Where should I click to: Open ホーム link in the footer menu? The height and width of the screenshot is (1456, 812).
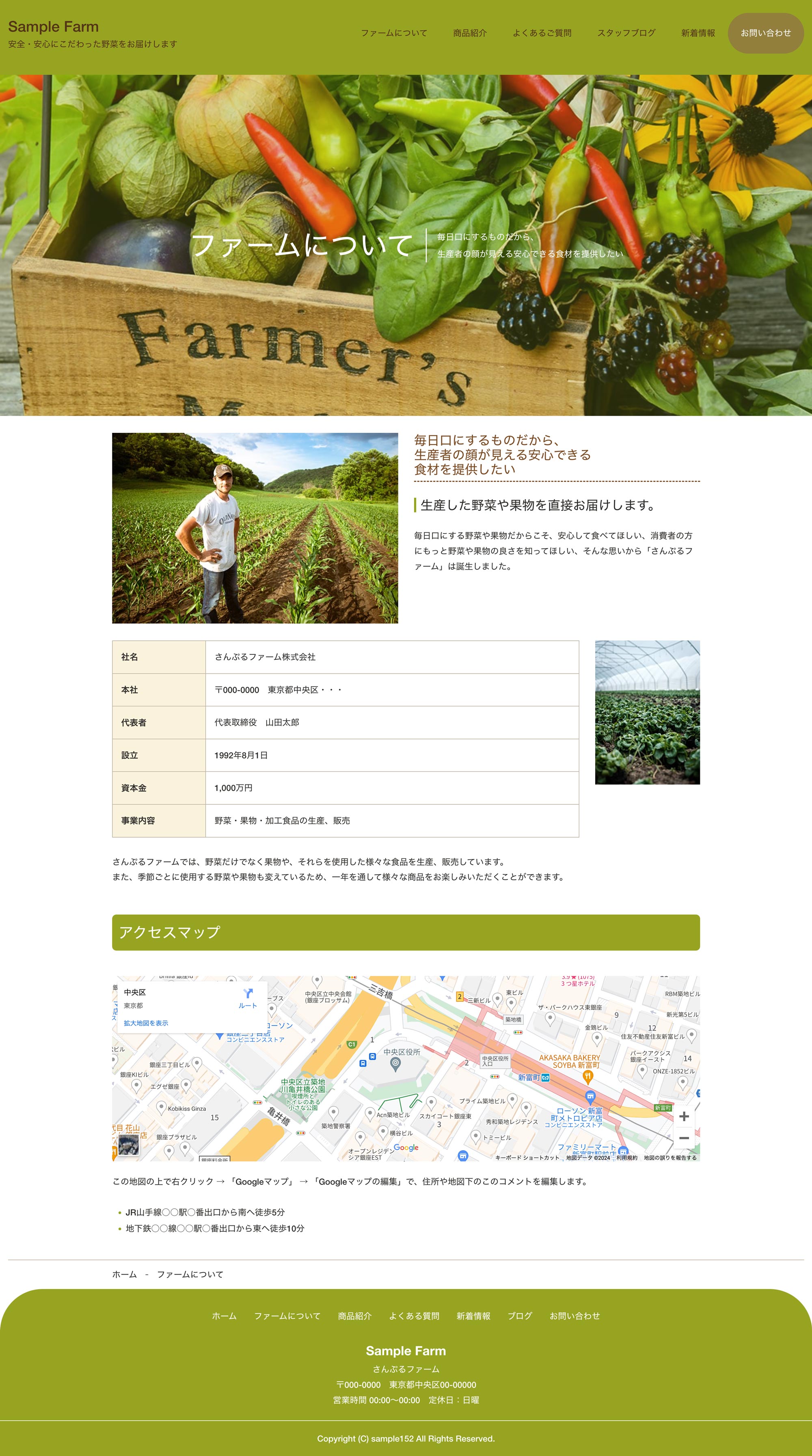point(224,1316)
